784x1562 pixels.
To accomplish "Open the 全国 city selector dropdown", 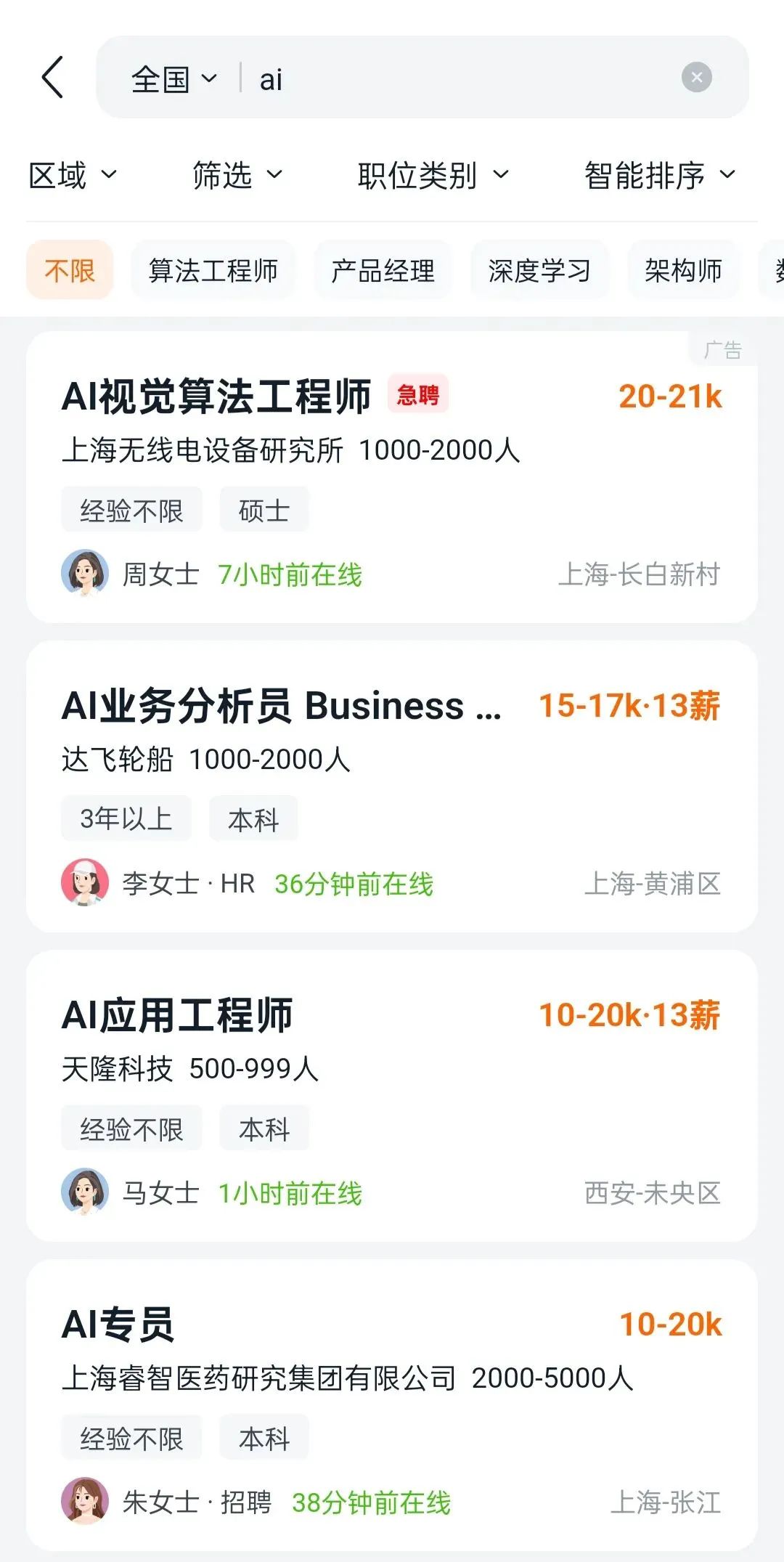I will tap(173, 78).
